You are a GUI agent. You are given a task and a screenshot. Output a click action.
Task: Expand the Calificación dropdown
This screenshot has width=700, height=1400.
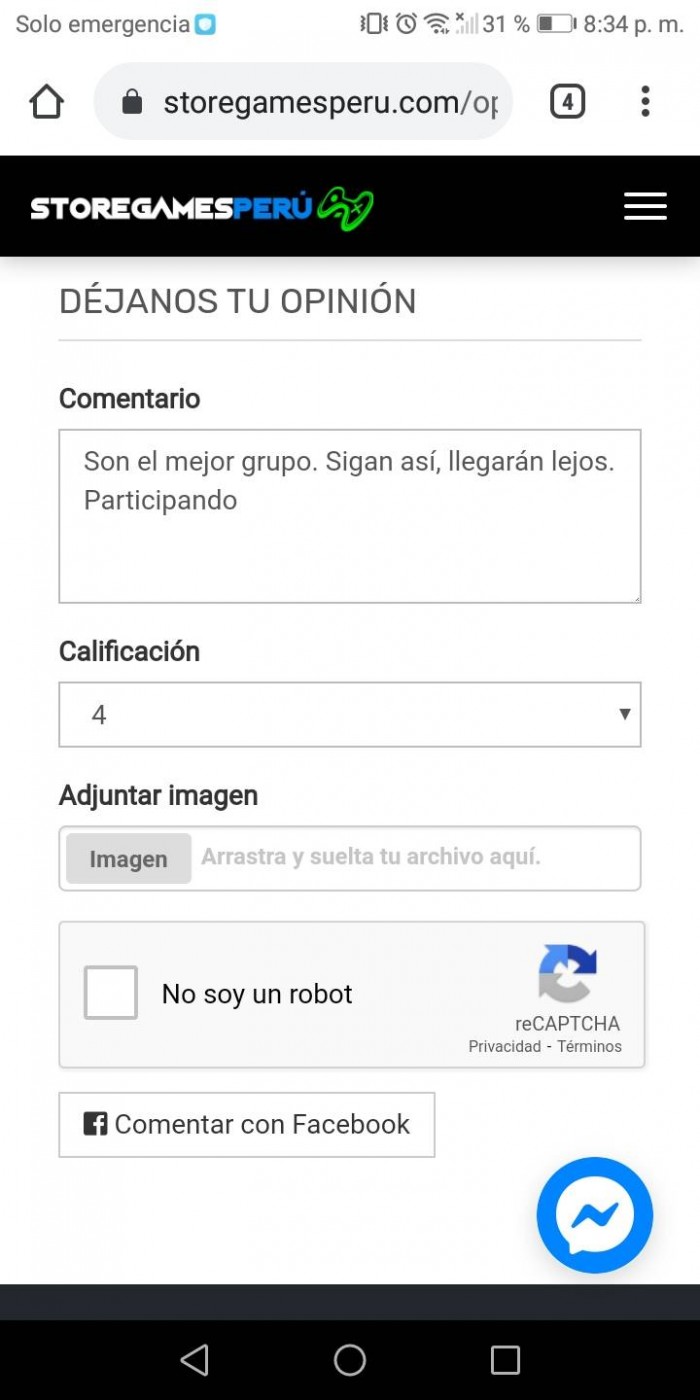(350, 715)
